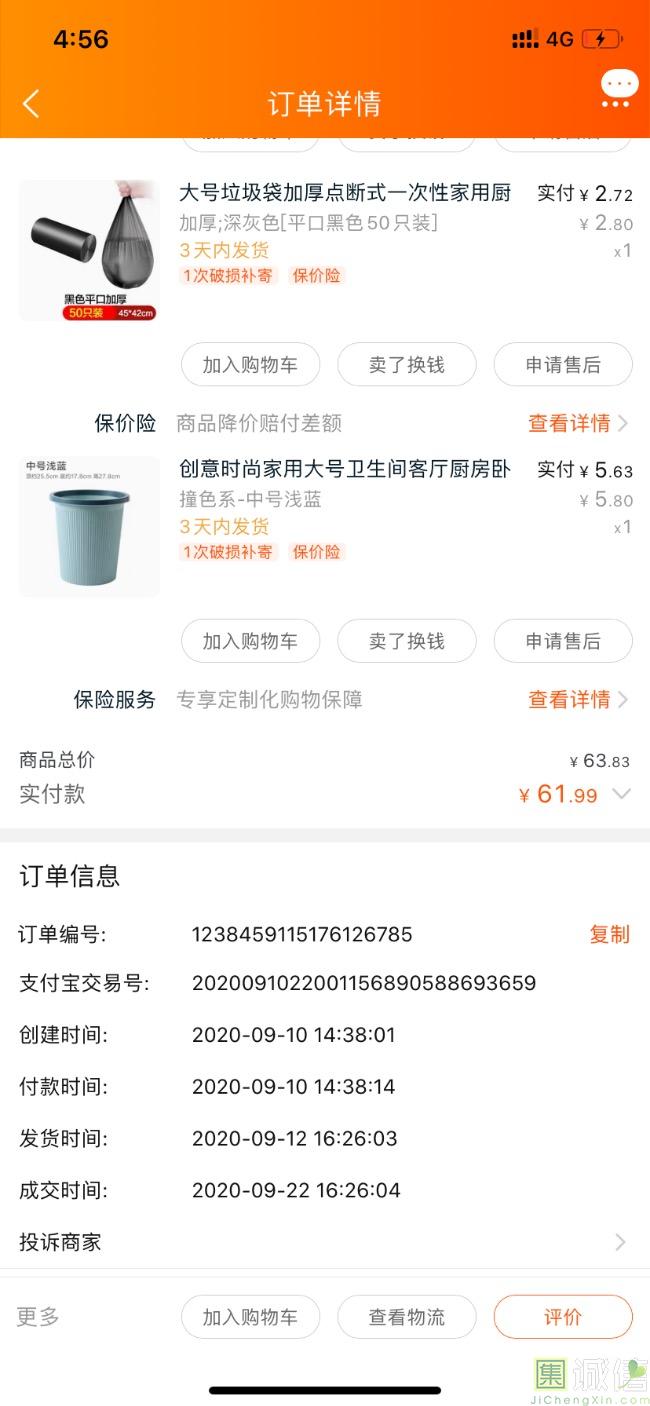Screen dimensions: 650x1406
Task: Request after-sales (申请售后) for trash can
Action: coord(563,641)
